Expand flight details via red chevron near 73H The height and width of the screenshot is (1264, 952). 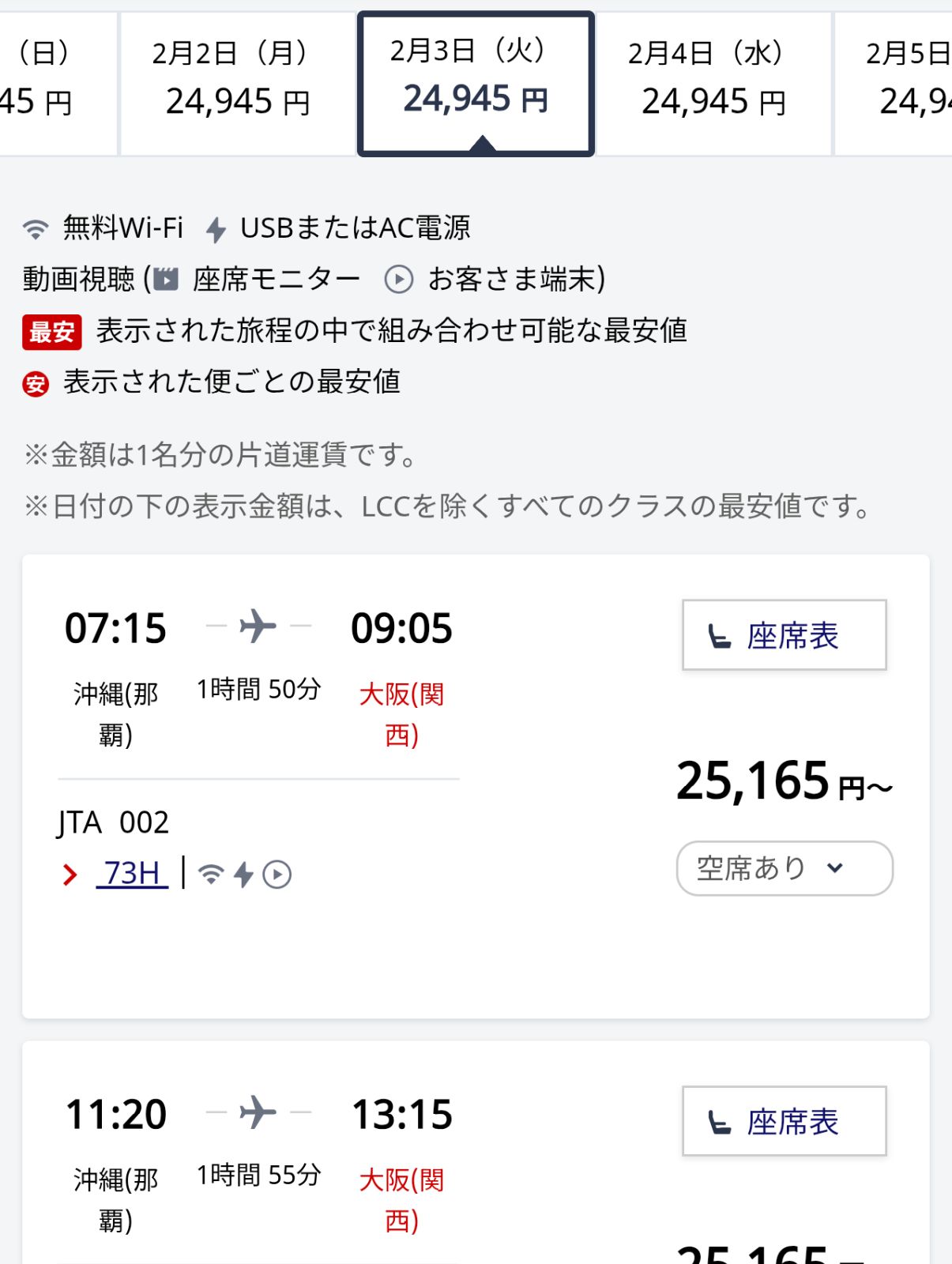70,875
